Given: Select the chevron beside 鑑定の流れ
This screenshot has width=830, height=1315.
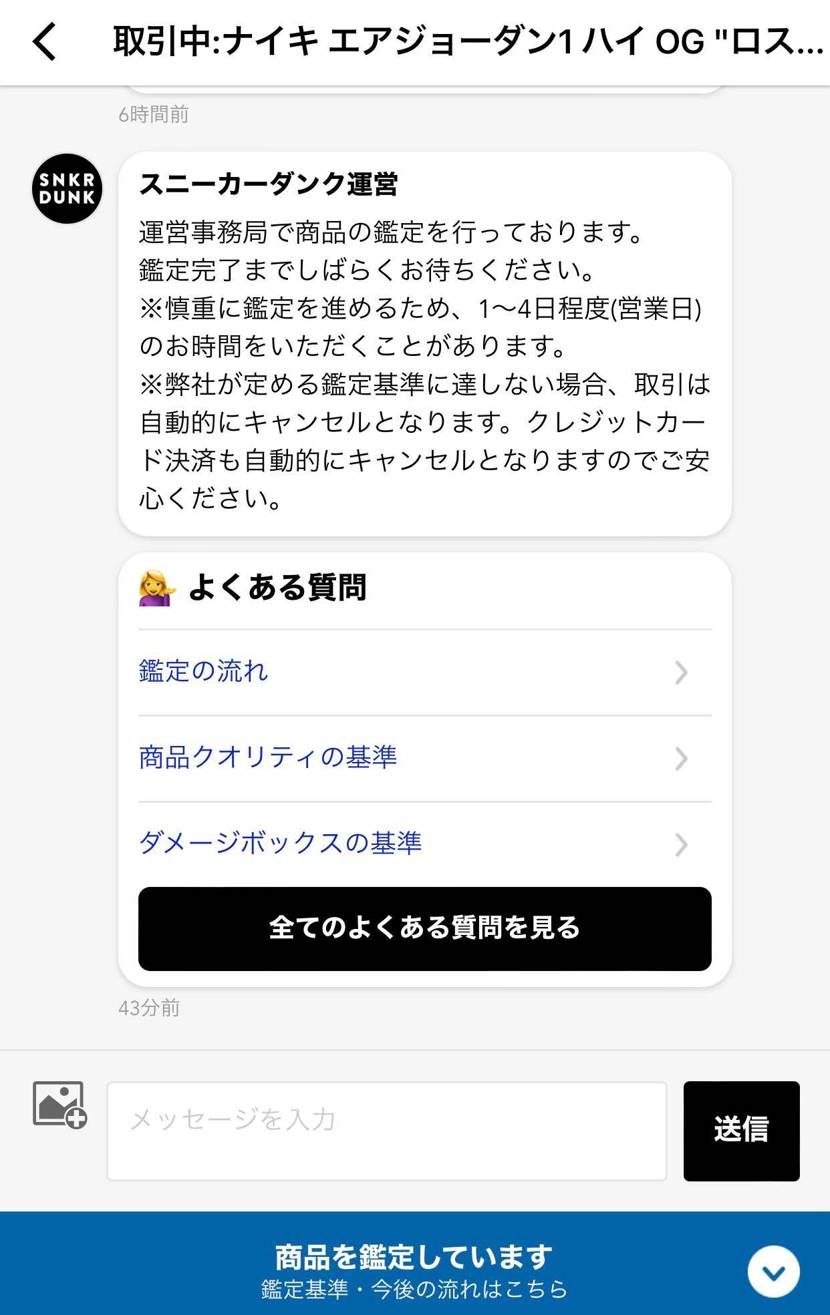Looking at the screenshot, I should (x=681, y=673).
